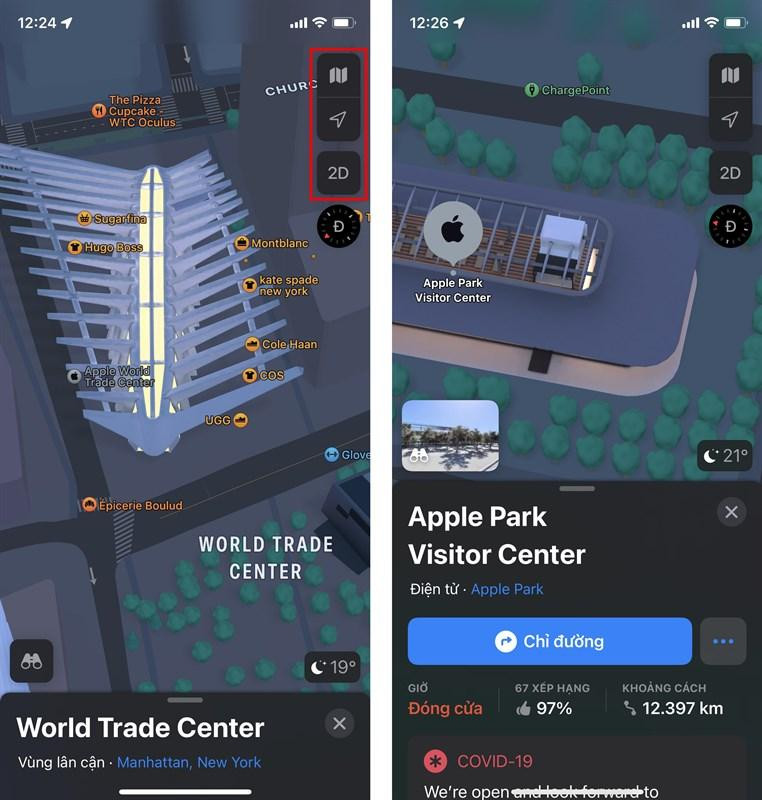Open the Apple Park link
The height and width of the screenshot is (800, 762).
point(507,589)
